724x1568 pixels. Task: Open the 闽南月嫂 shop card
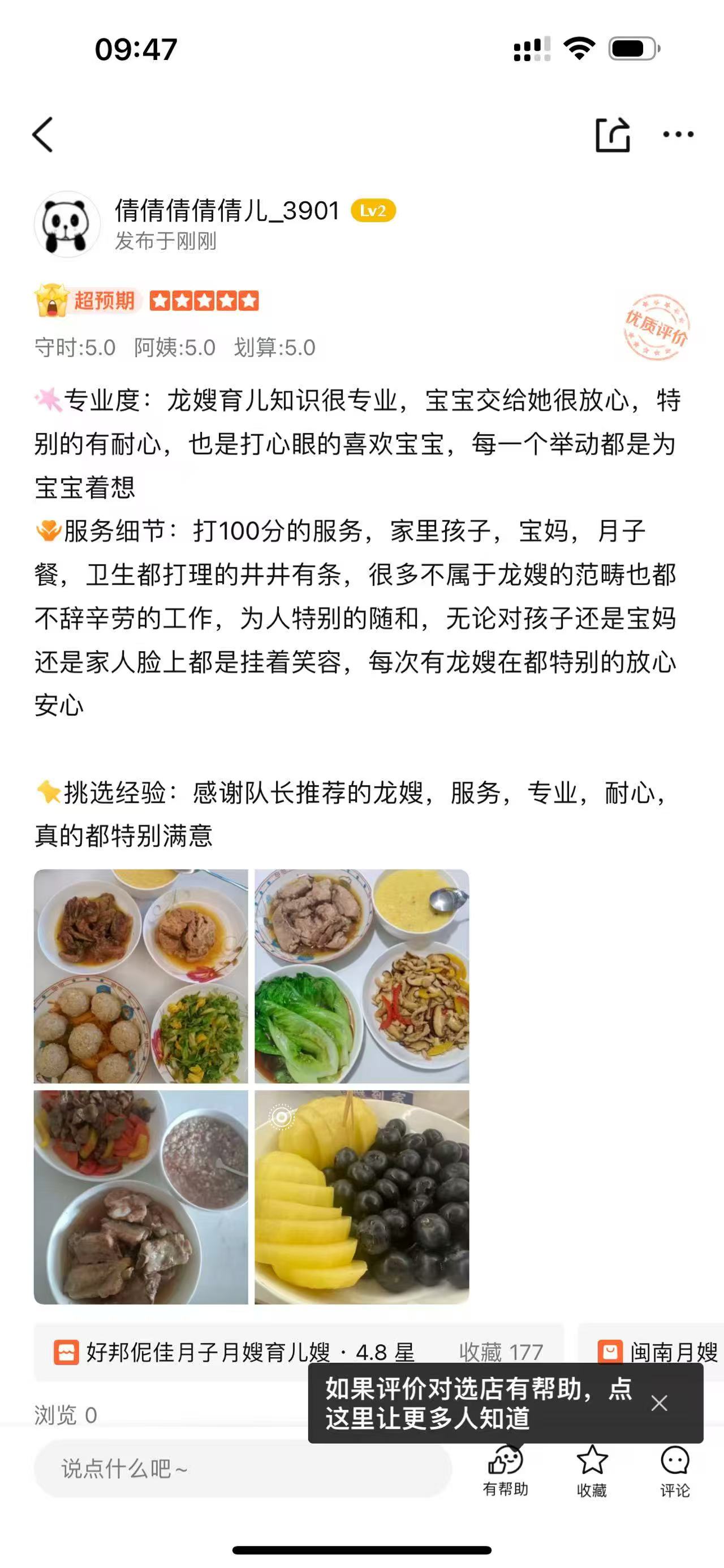[651, 1352]
